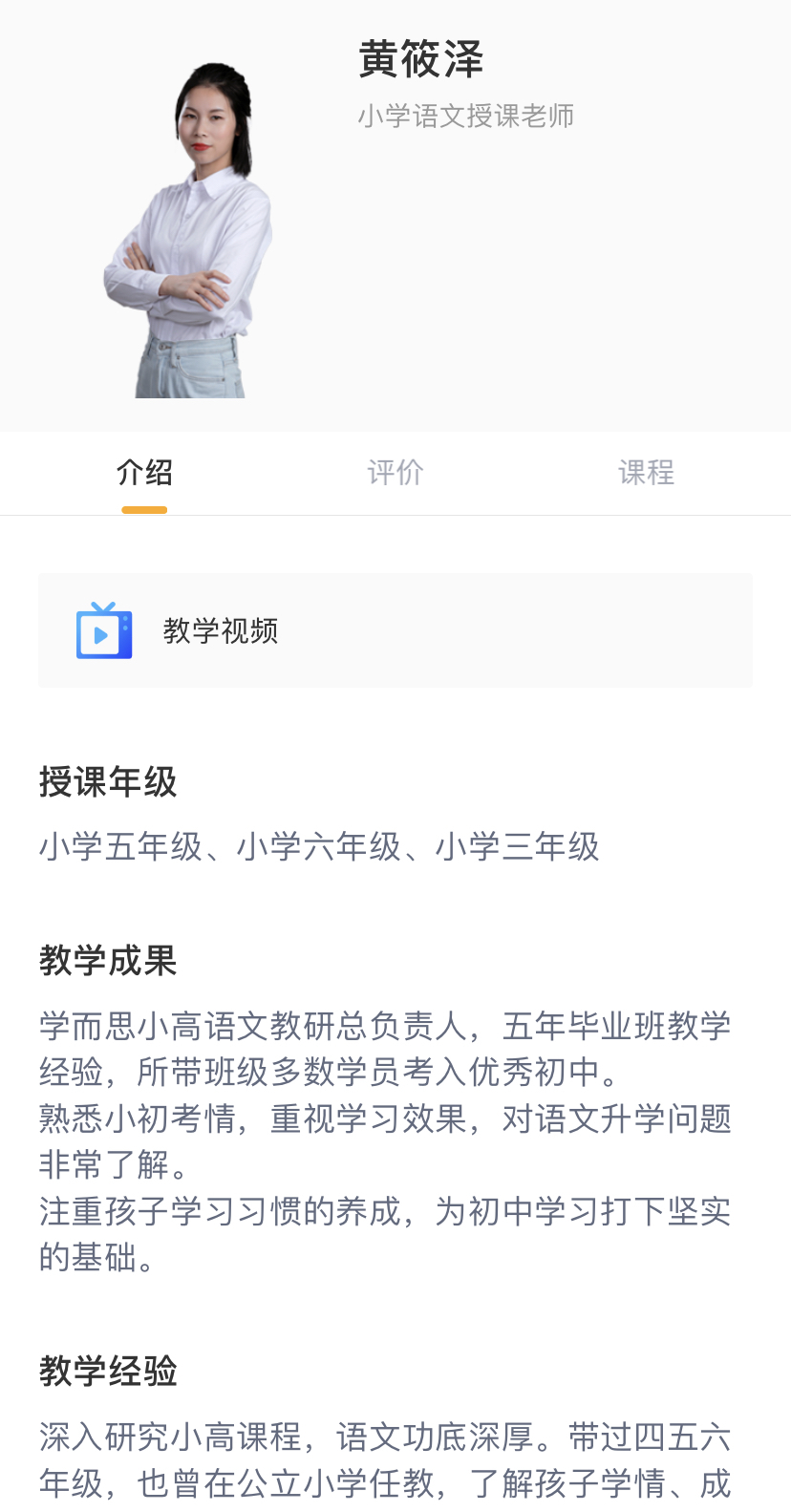Select the 介绍 tab
The height and width of the screenshot is (1512, 791).
point(144,473)
